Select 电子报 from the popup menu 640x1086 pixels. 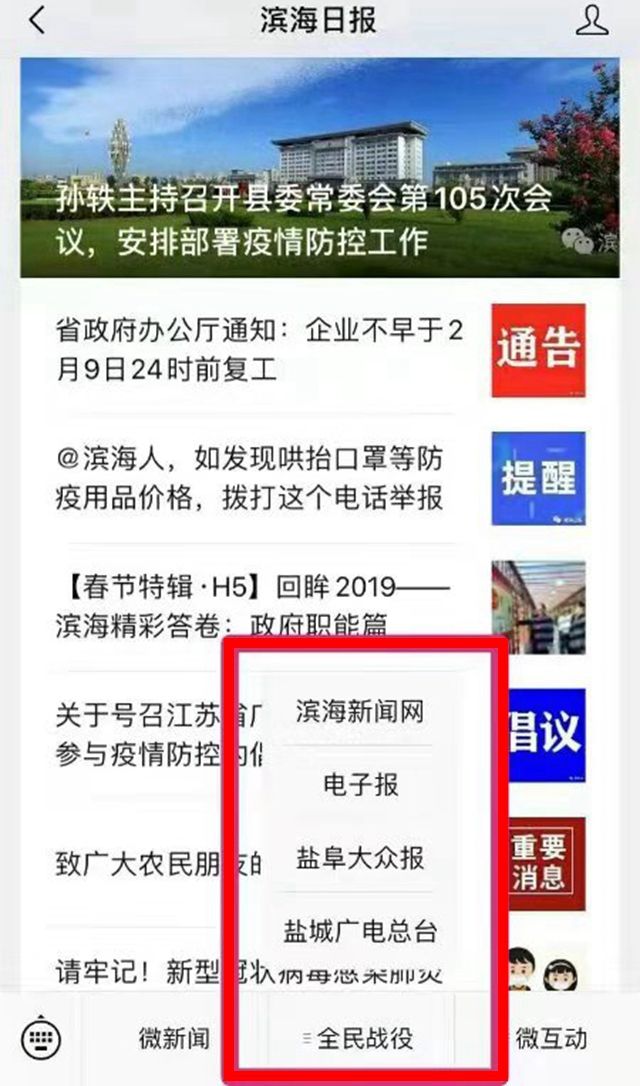click(x=360, y=785)
